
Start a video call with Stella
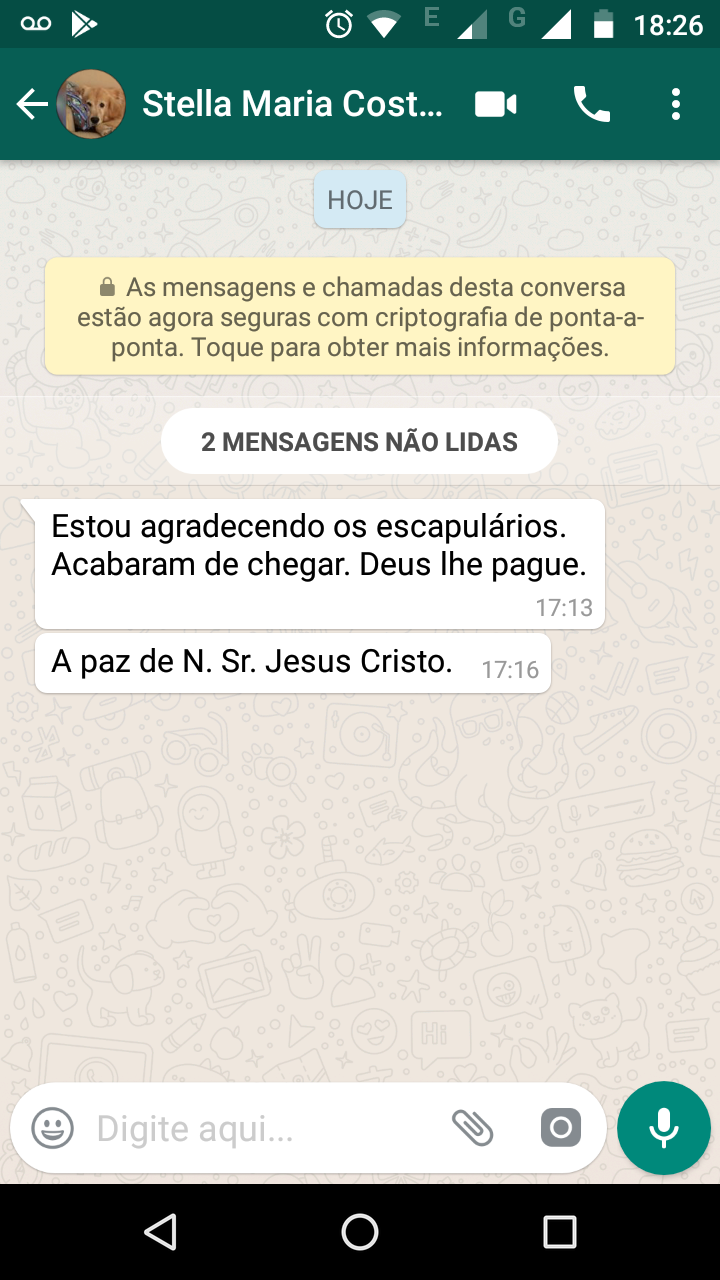(x=496, y=104)
